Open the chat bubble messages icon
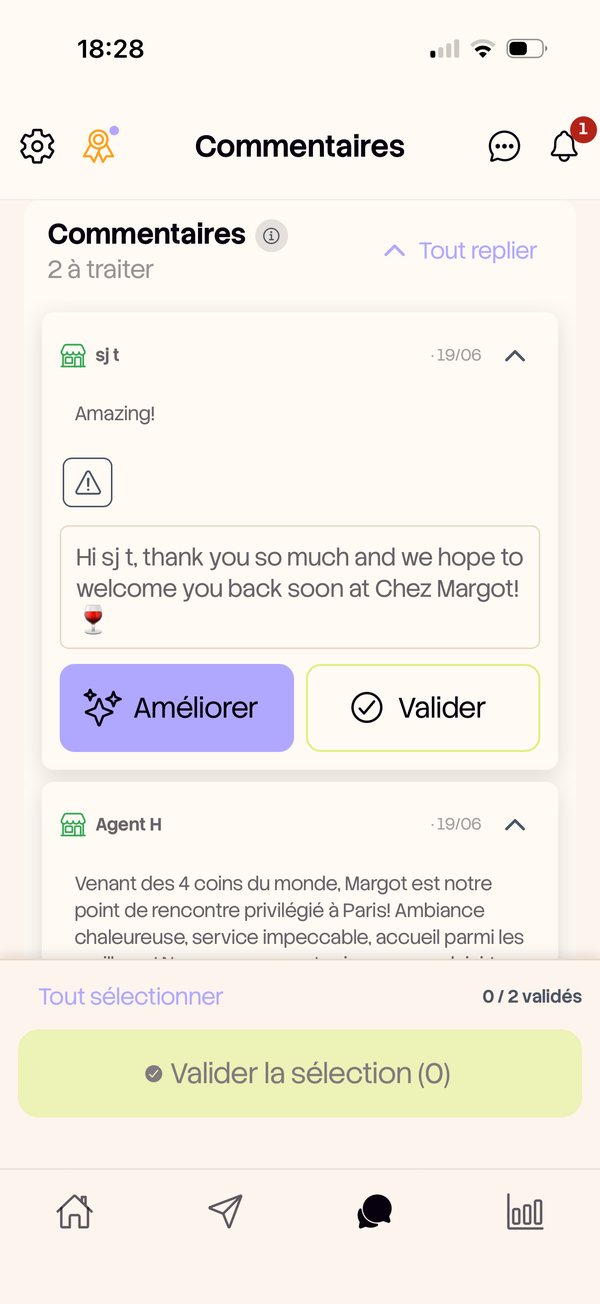This screenshot has height=1304, width=600. (x=504, y=146)
